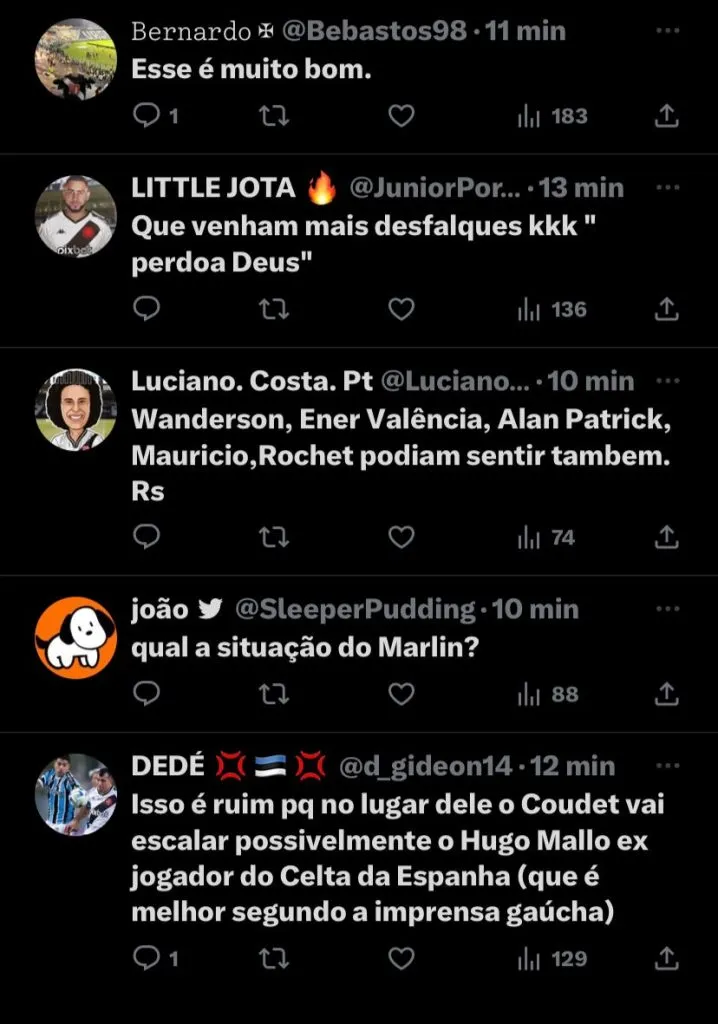Like Bernardo's reply "Esse é muito bom"
The image size is (718, 1024).
[401, 116]
